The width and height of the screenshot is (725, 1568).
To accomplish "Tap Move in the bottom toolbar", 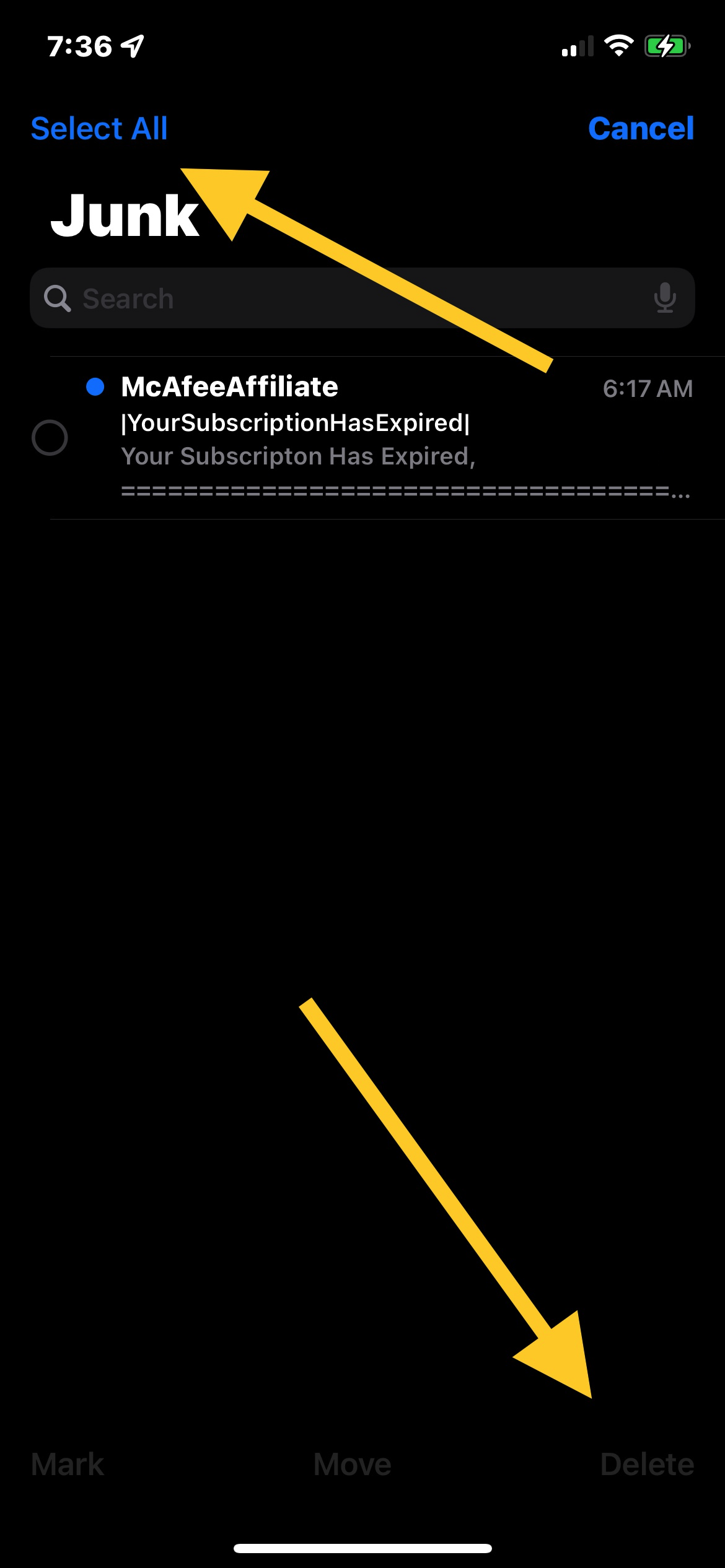I will click(352, 1465).
